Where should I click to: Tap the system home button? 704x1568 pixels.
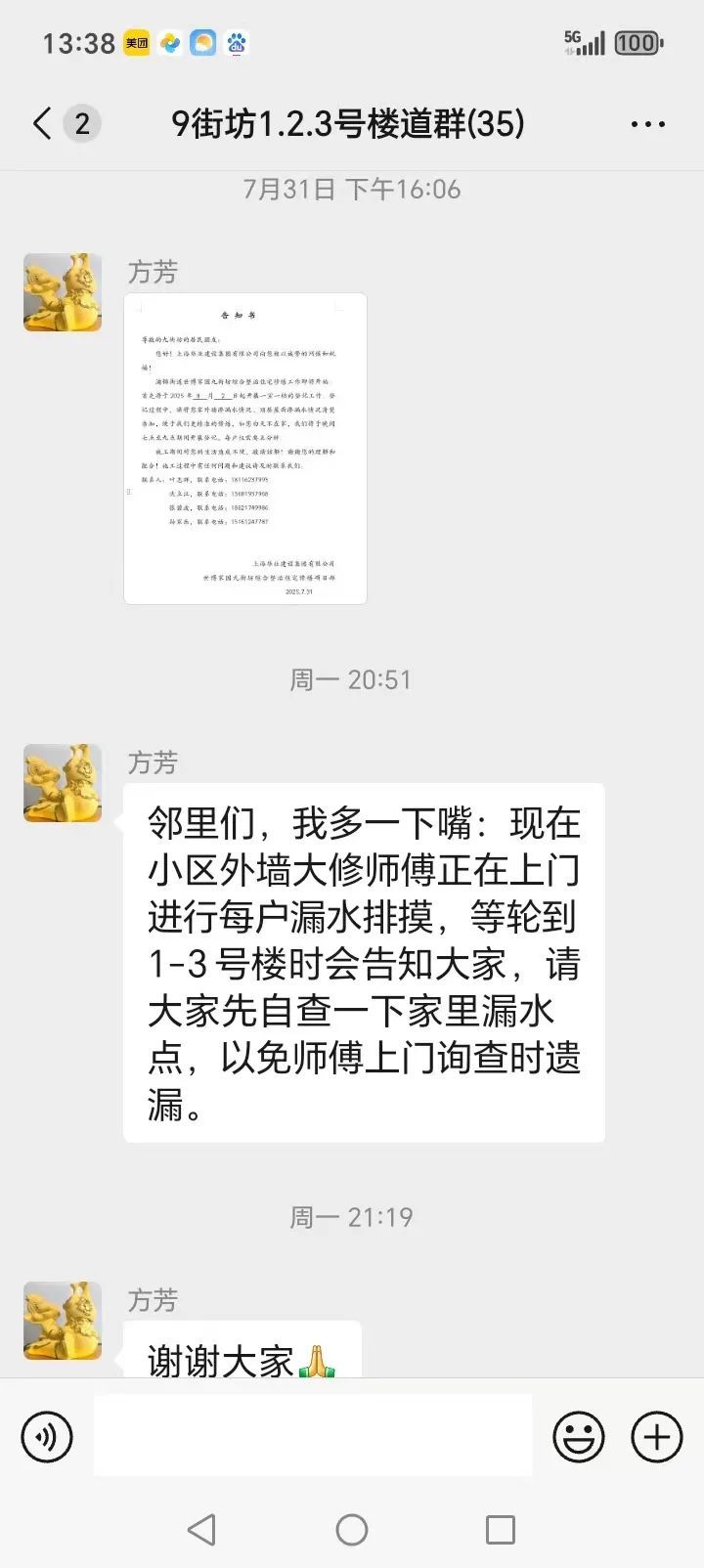(352, 1530)
